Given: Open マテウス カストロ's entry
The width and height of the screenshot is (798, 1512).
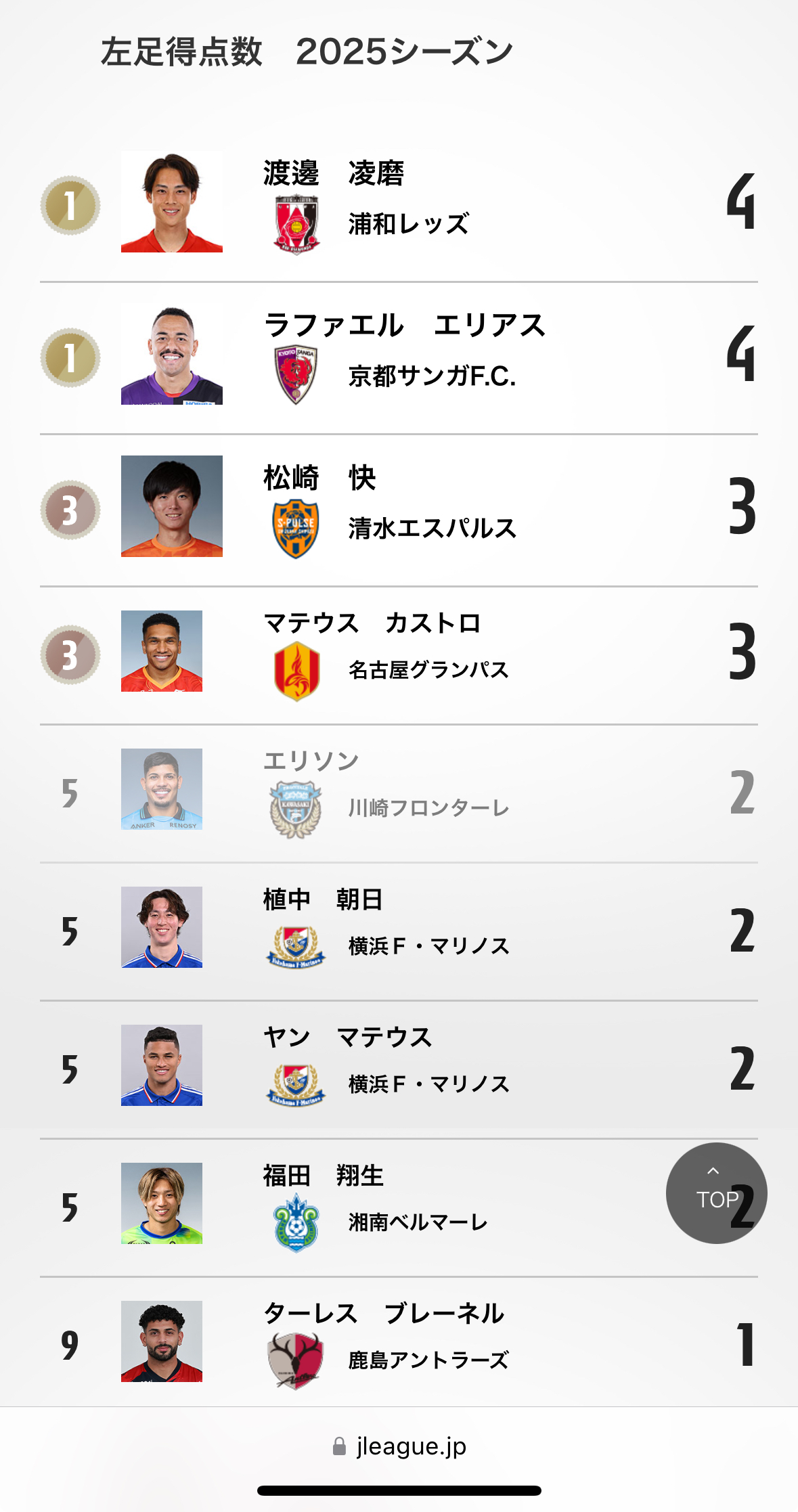Looking at the screenshot, I should tap(399, 655).
